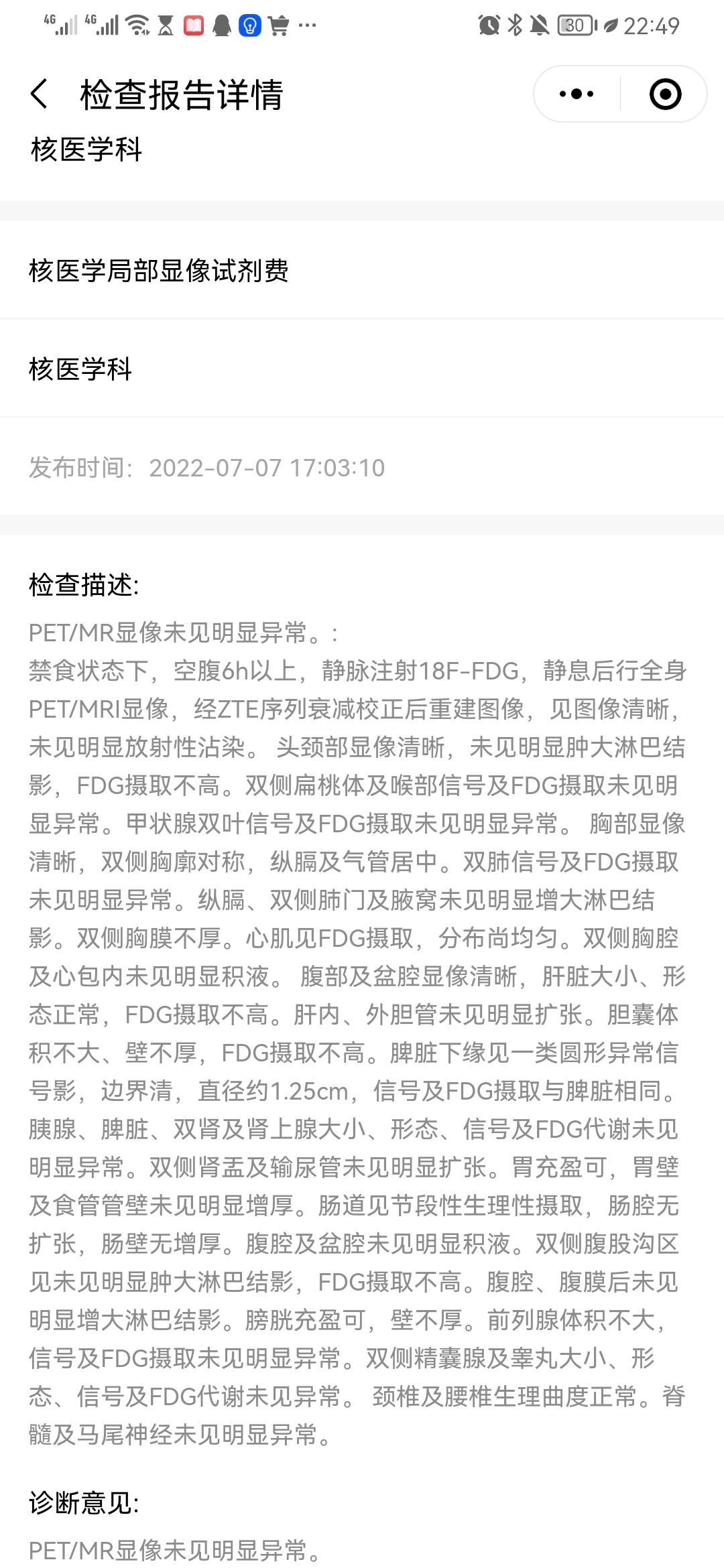Image resolution: width=724 pixels, height=1568 pixels.
Task: Go back from 检查报告详情 page
Action: [x=40, y=94]
